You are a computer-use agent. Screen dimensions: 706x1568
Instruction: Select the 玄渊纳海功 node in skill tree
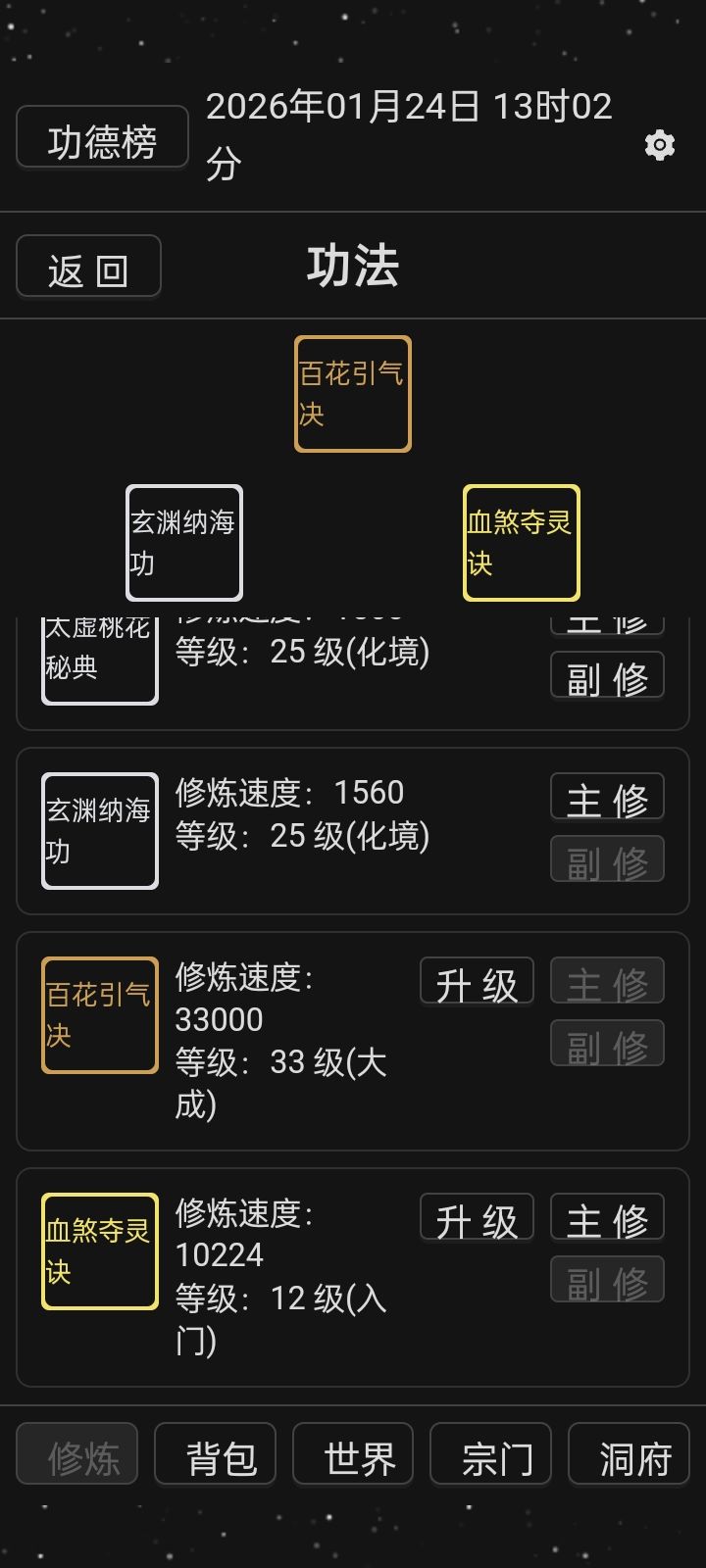tap(183, 542)
